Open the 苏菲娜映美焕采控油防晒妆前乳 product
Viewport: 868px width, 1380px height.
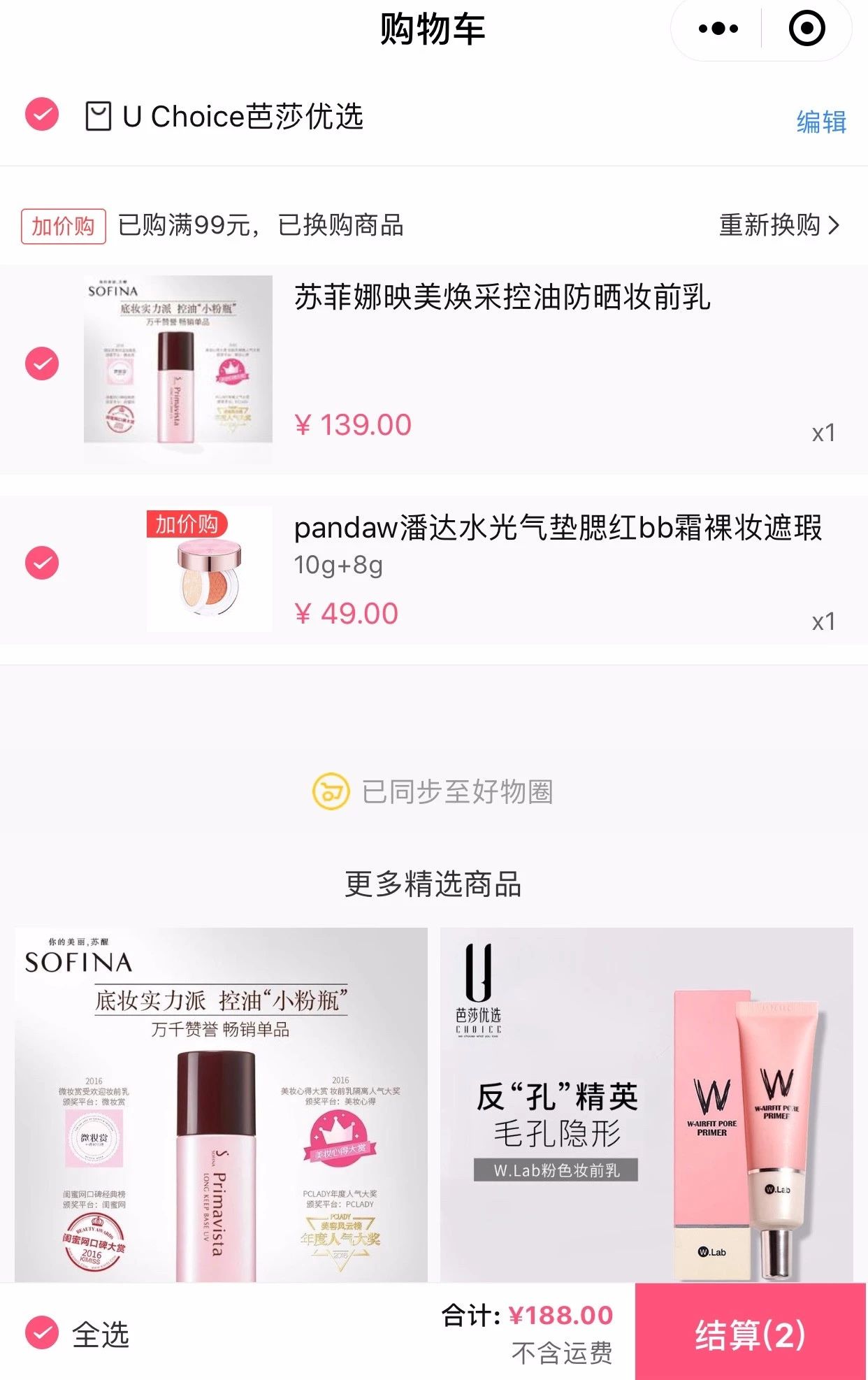502,298
